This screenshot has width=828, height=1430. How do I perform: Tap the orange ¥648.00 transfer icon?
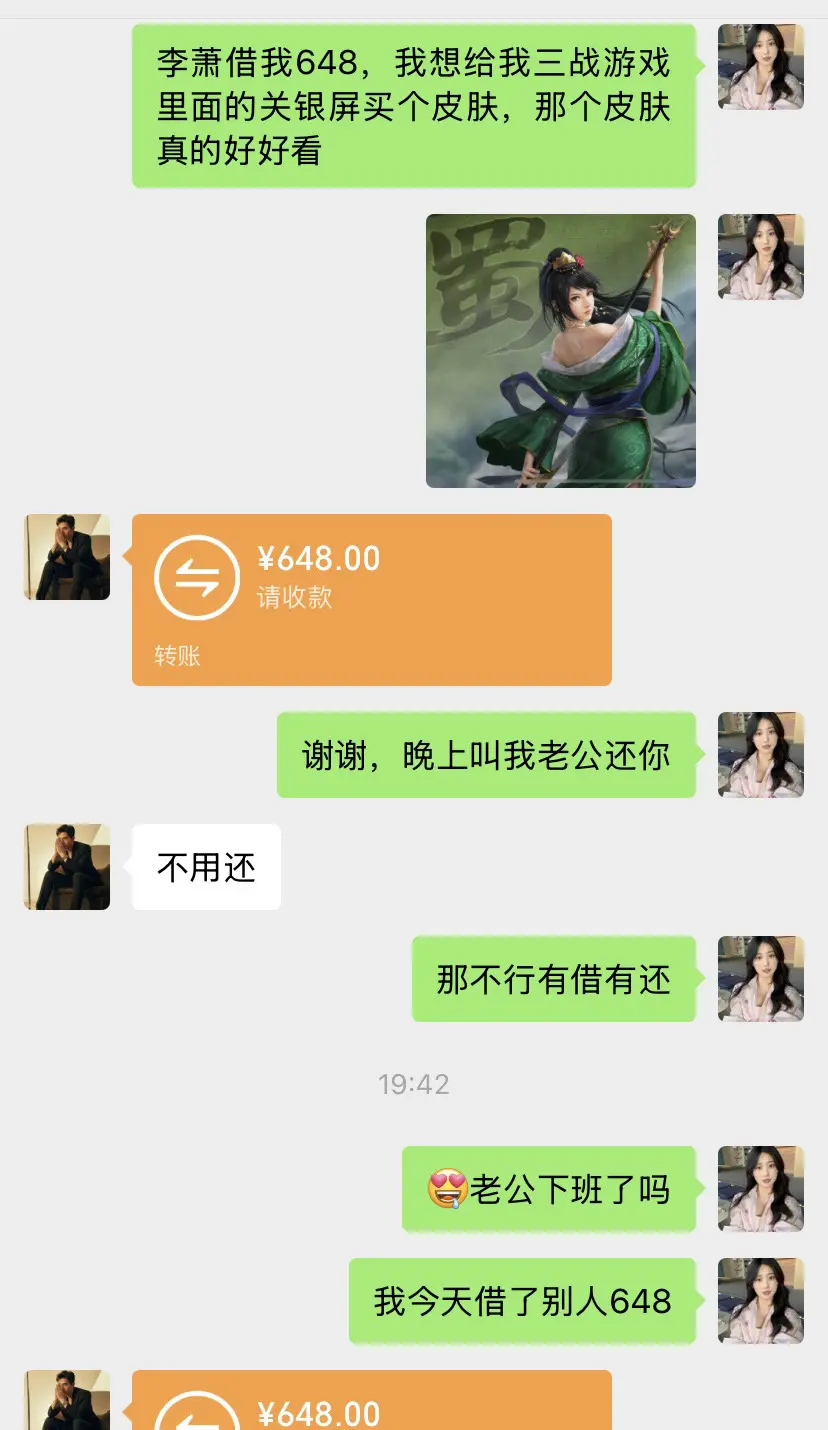(194, 575)
